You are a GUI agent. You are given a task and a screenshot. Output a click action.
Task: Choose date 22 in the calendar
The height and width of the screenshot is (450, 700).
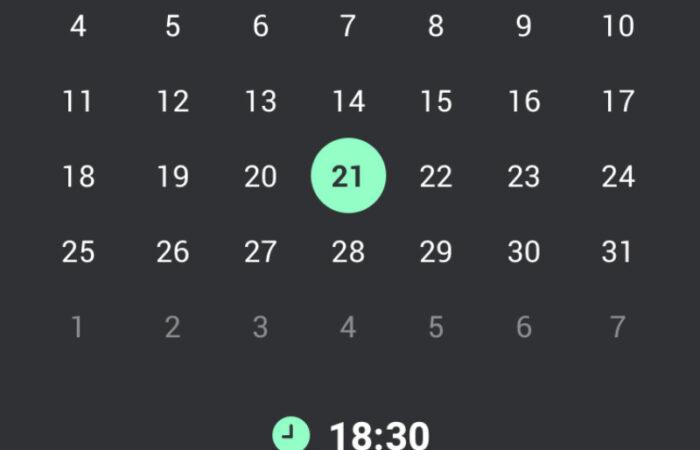point(436,177)
